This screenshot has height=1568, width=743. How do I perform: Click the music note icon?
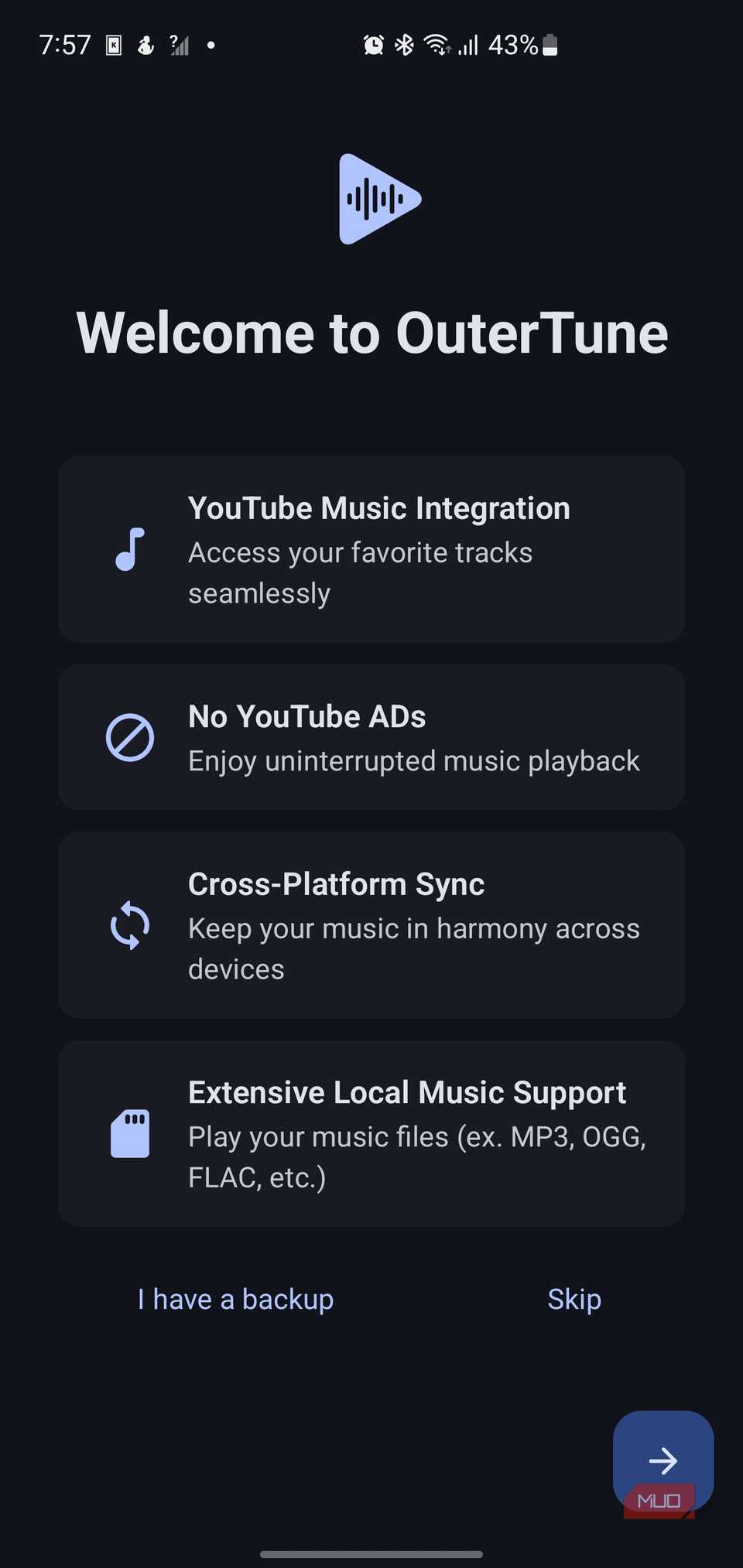(x=130, y=549)
